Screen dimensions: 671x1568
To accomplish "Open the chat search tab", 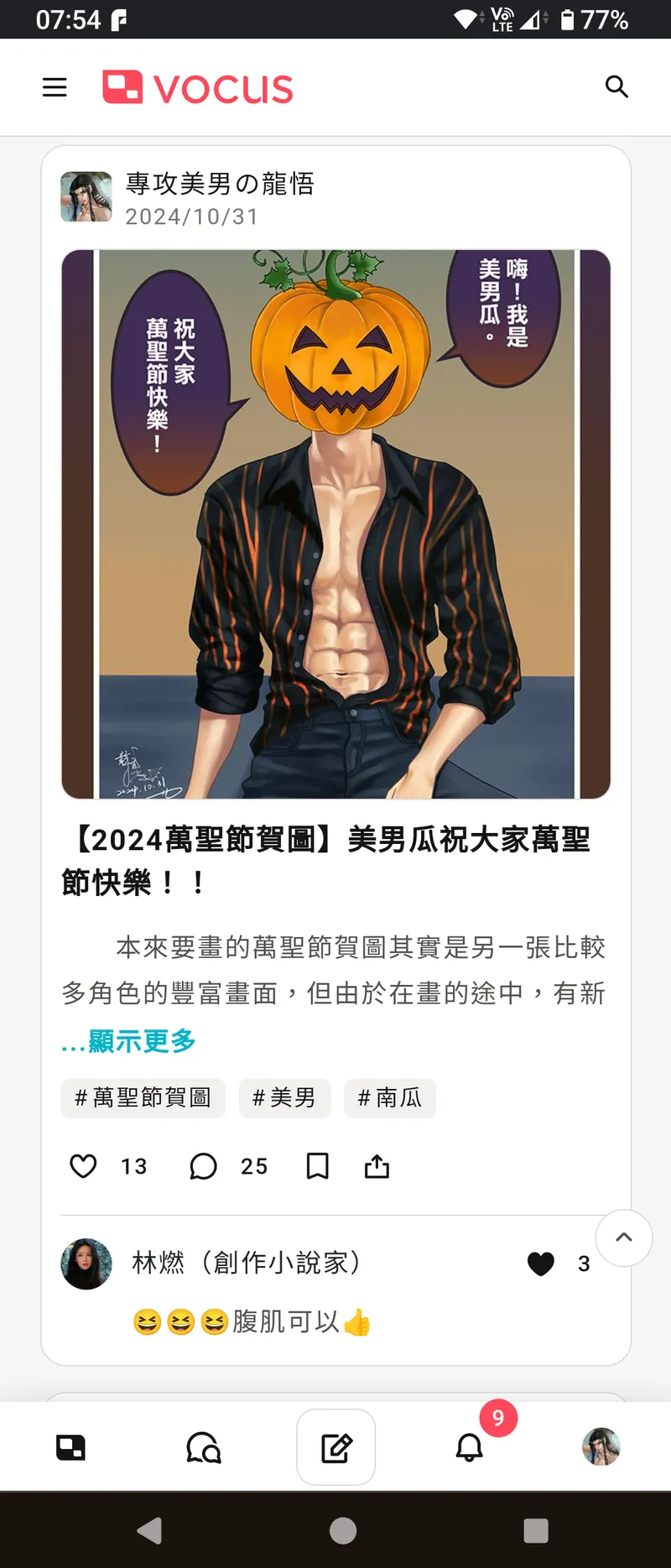I will click(204, 1447).
